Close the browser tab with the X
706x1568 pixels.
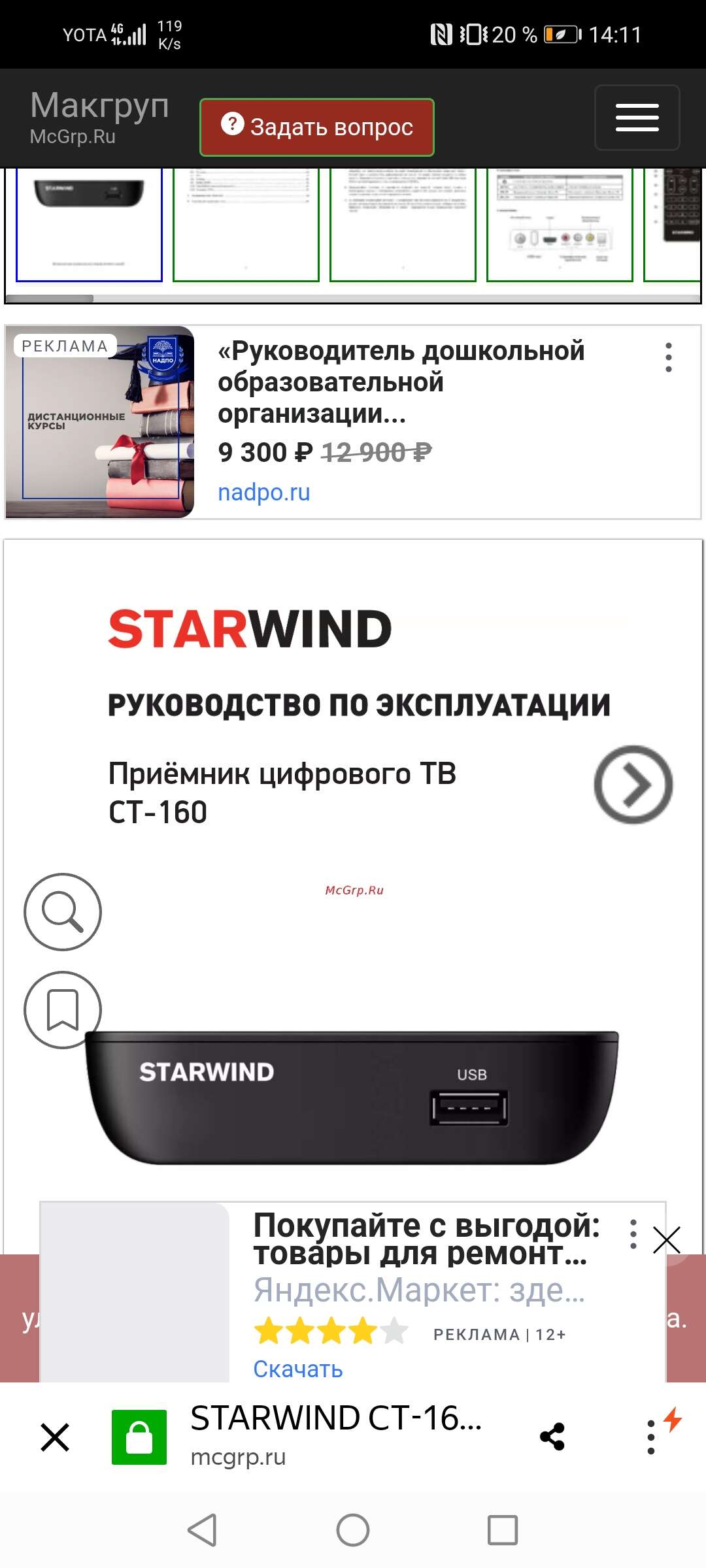coord(55,1437)
